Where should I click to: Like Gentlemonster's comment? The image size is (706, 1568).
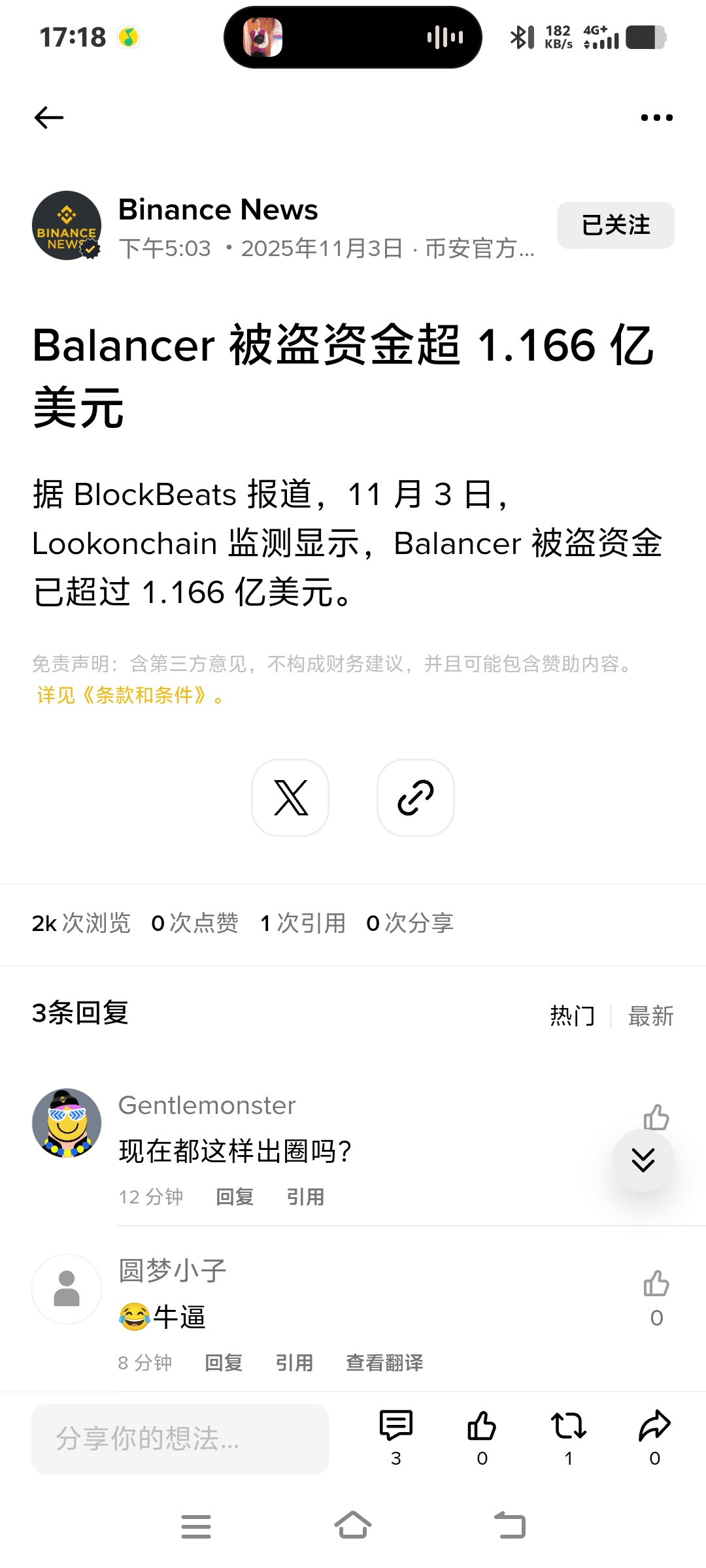click(x=656, y=1117)
